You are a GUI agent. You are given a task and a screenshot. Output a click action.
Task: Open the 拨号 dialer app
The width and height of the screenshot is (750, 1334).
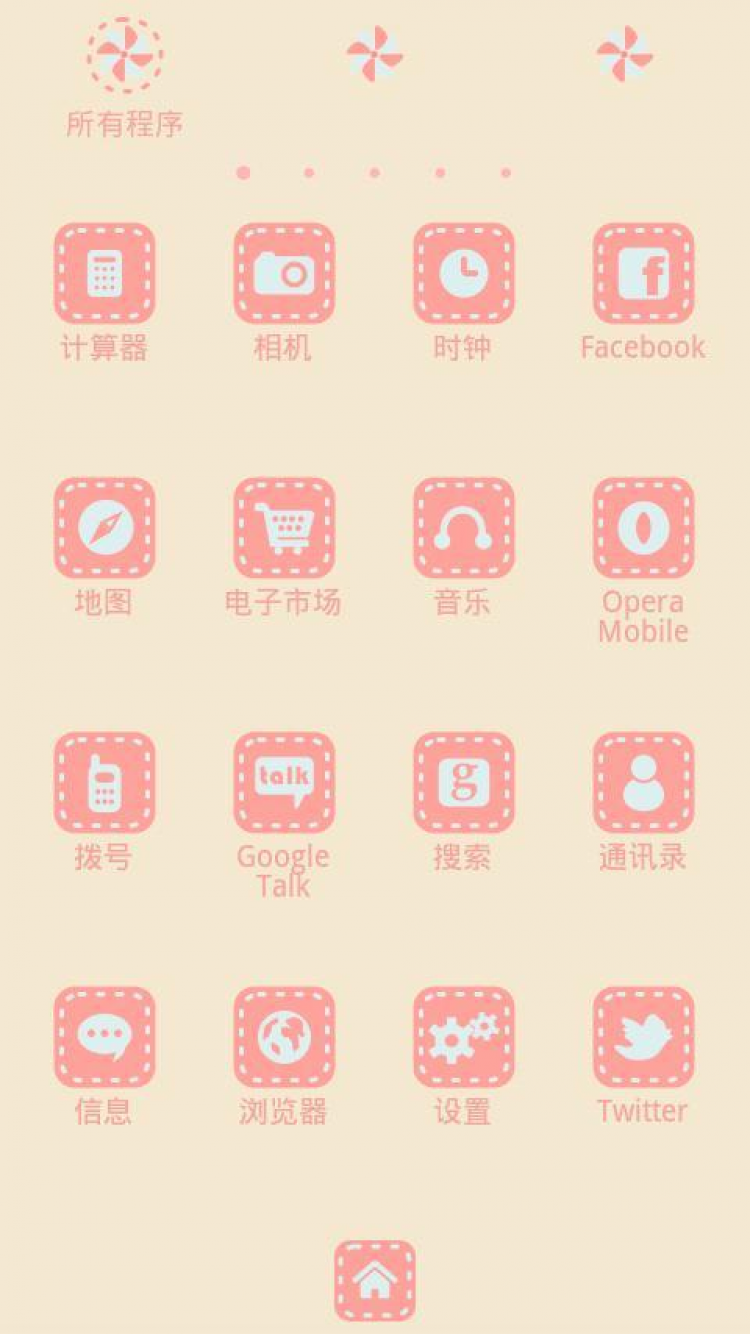click(104, 782)
